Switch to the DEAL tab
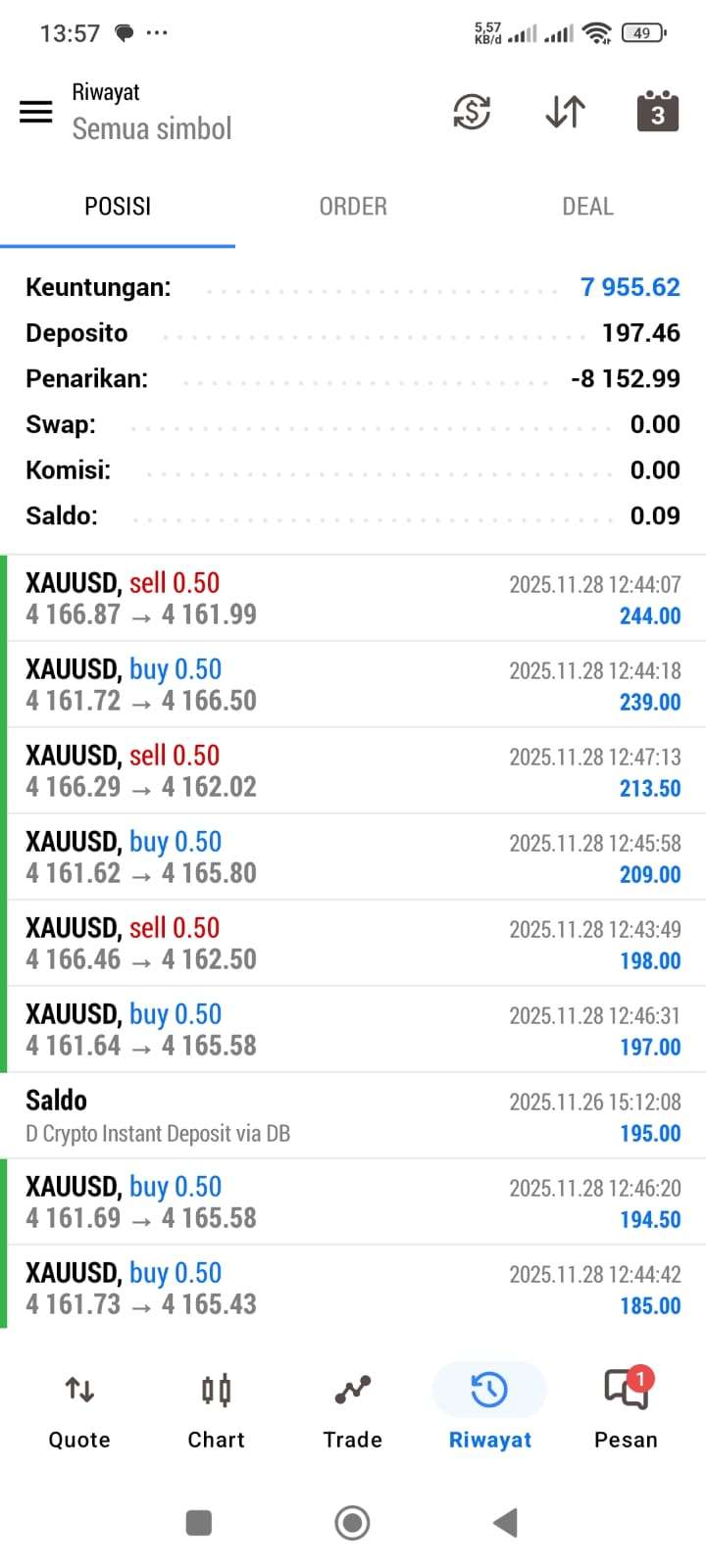This screenshot has width=706, height=1568. (587, 207)
